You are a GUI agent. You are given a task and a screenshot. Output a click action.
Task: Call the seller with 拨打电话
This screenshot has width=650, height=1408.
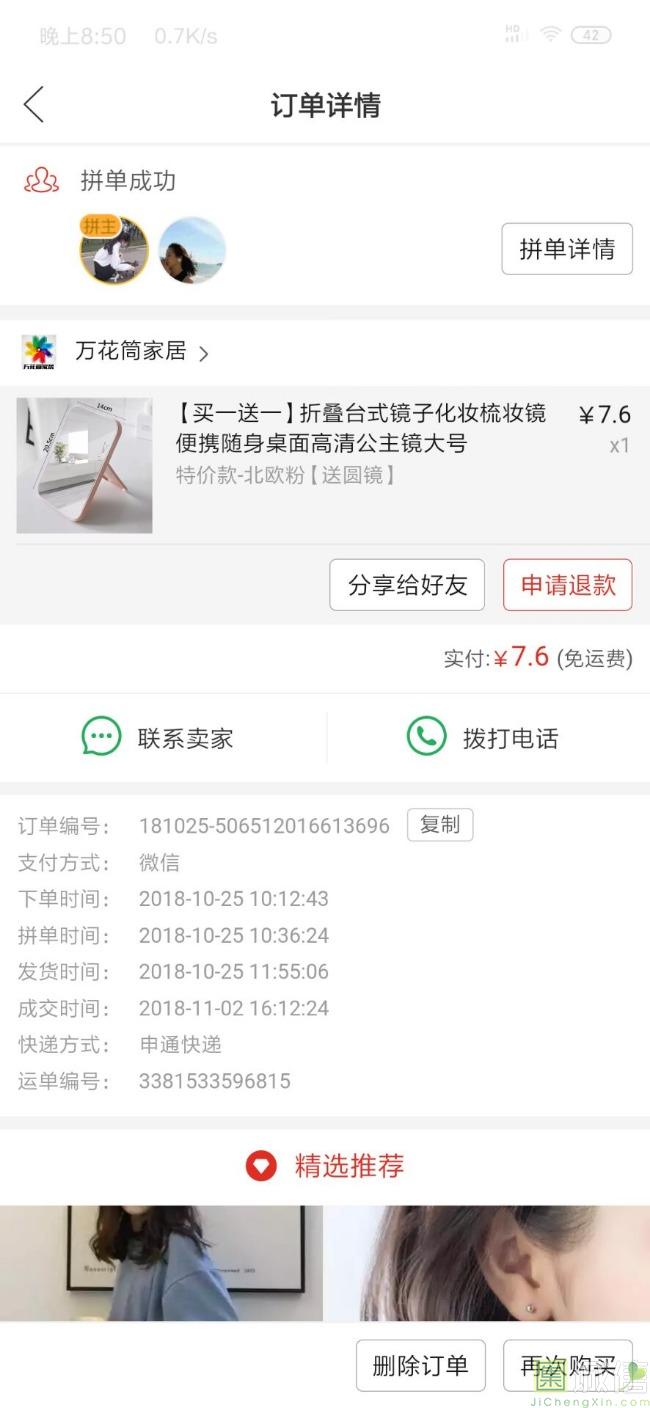click(483, 738)
